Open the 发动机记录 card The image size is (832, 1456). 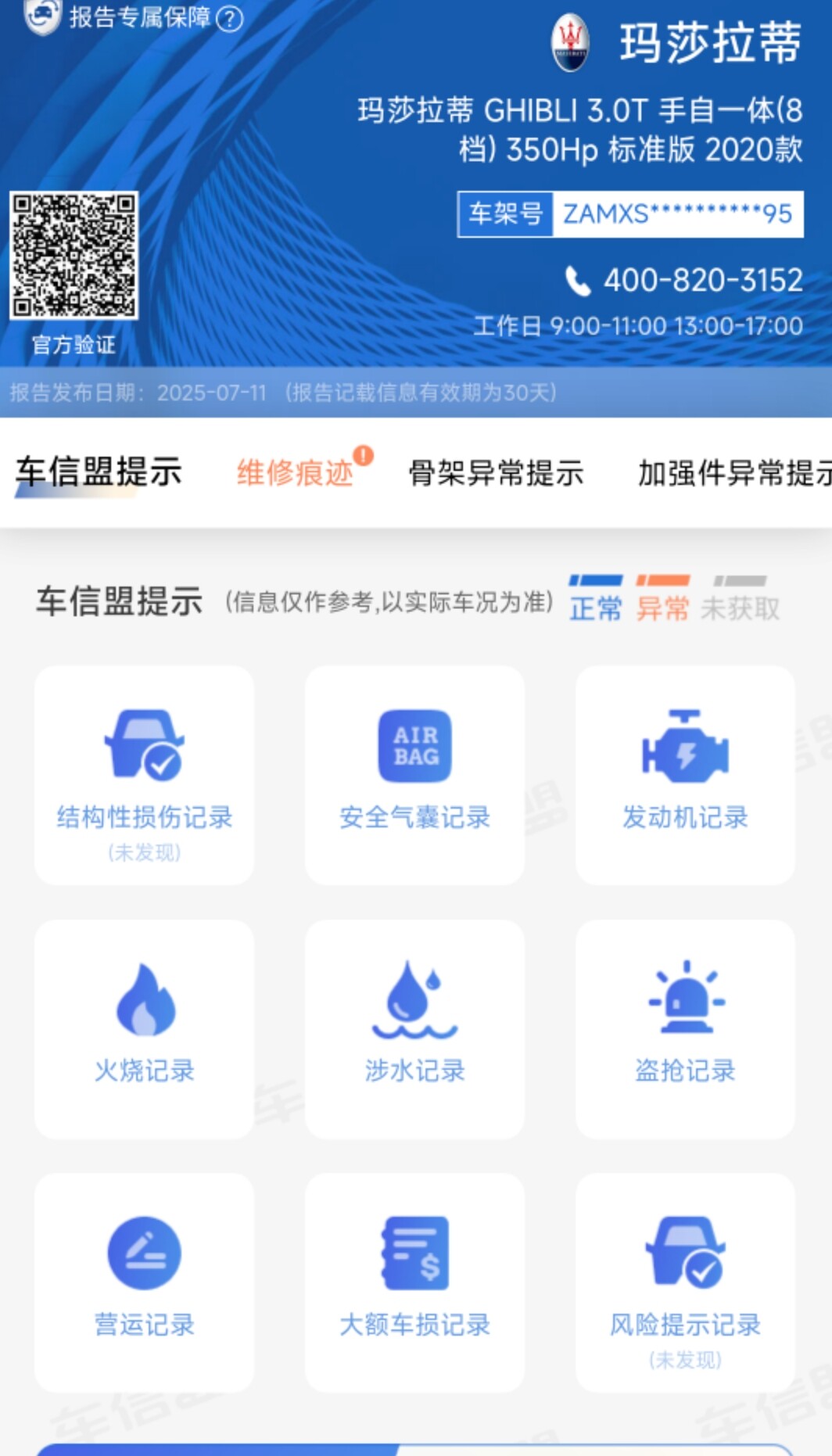[685, 775]
